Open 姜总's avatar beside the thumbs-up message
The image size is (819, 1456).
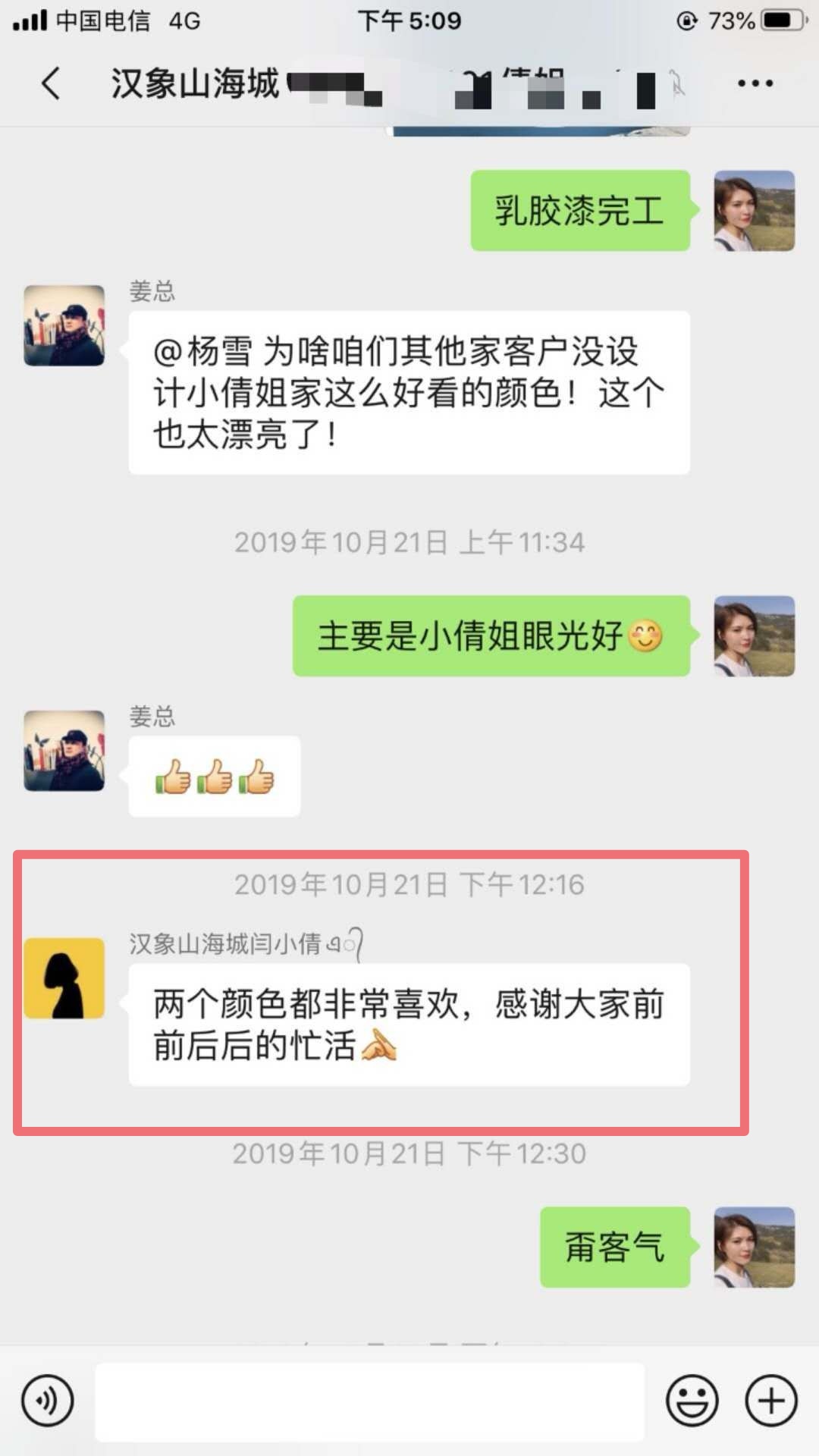click(x=64, y=751)
